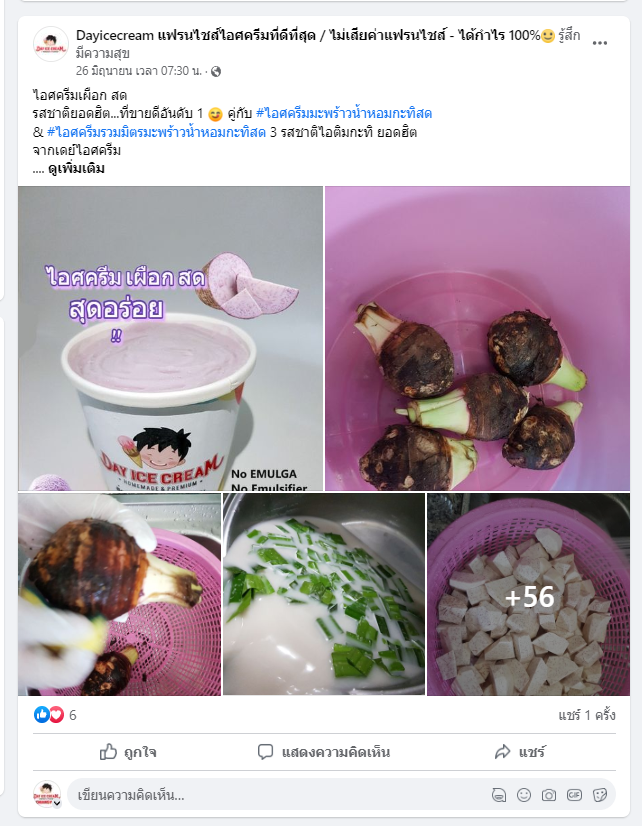
Task: Like the post with ถูกใจ
Action: tap(128, 752)
